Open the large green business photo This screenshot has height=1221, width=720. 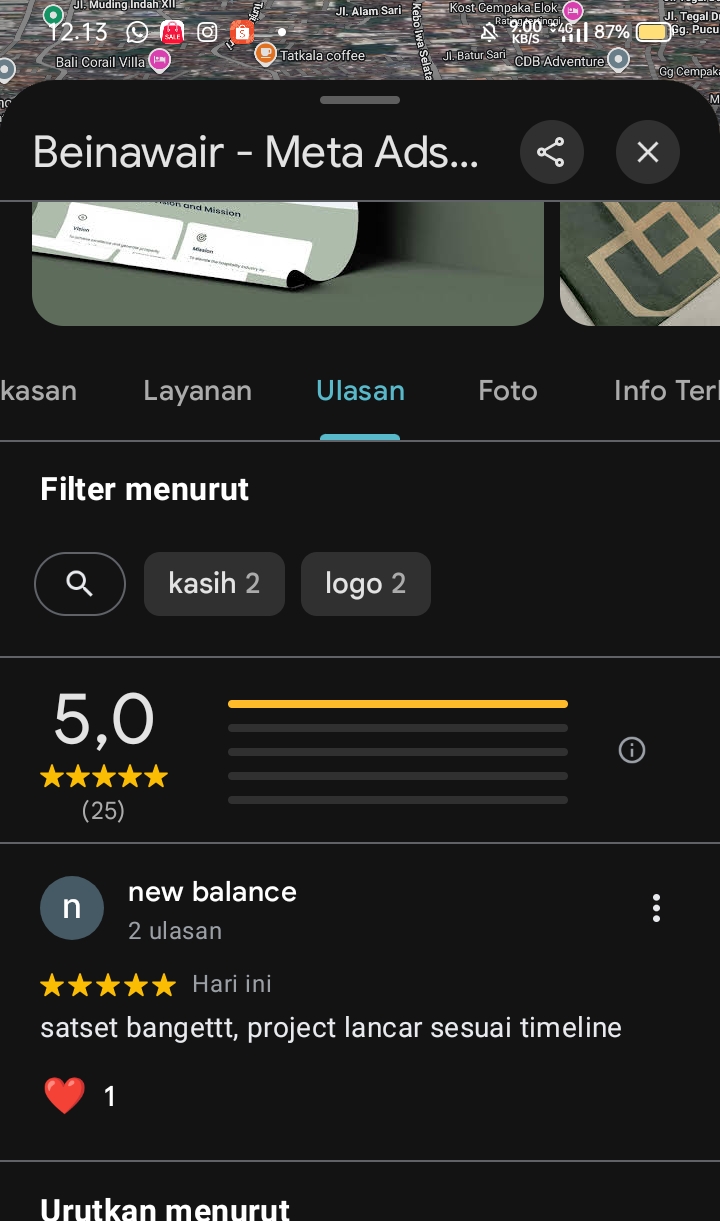pos(288,264)
